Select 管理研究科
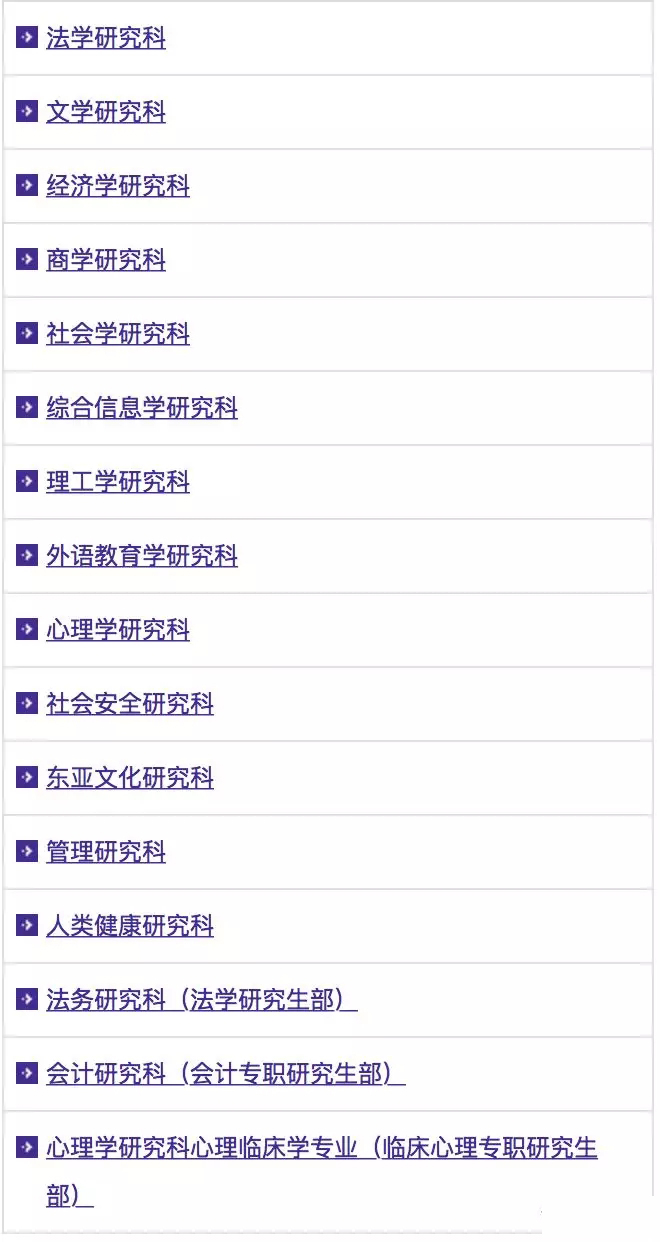The image size is (660, 1242). click(x=105, y=853)
